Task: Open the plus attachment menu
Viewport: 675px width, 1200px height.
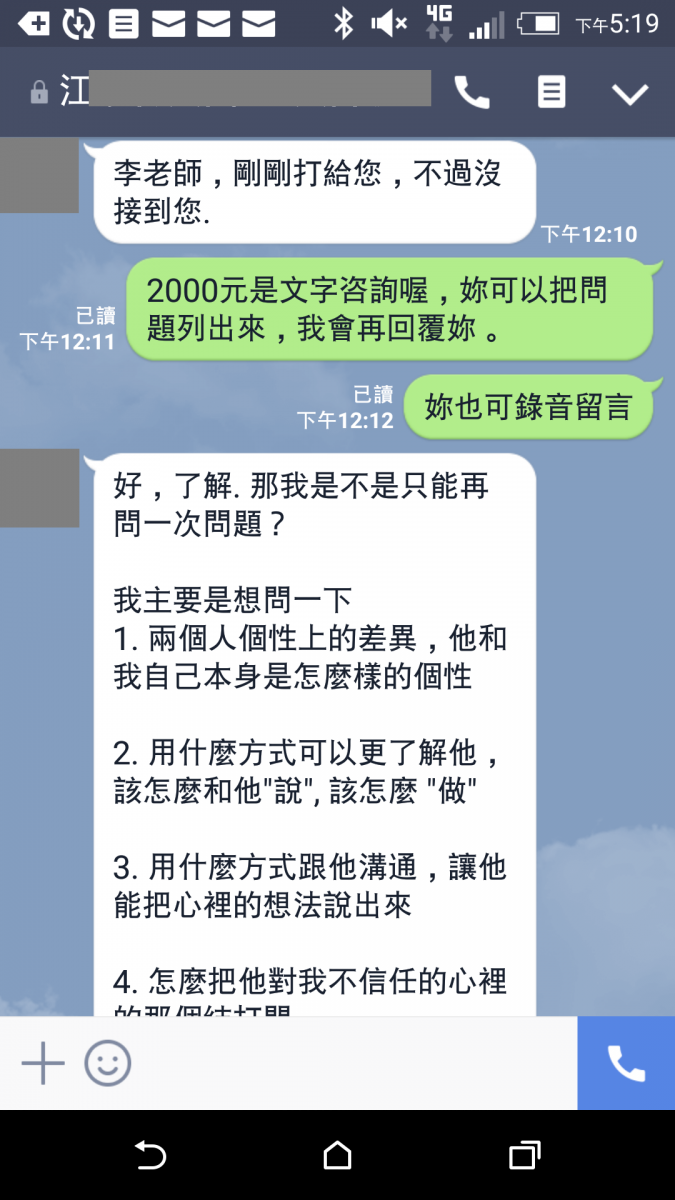Action: [x=43, y=1062]
